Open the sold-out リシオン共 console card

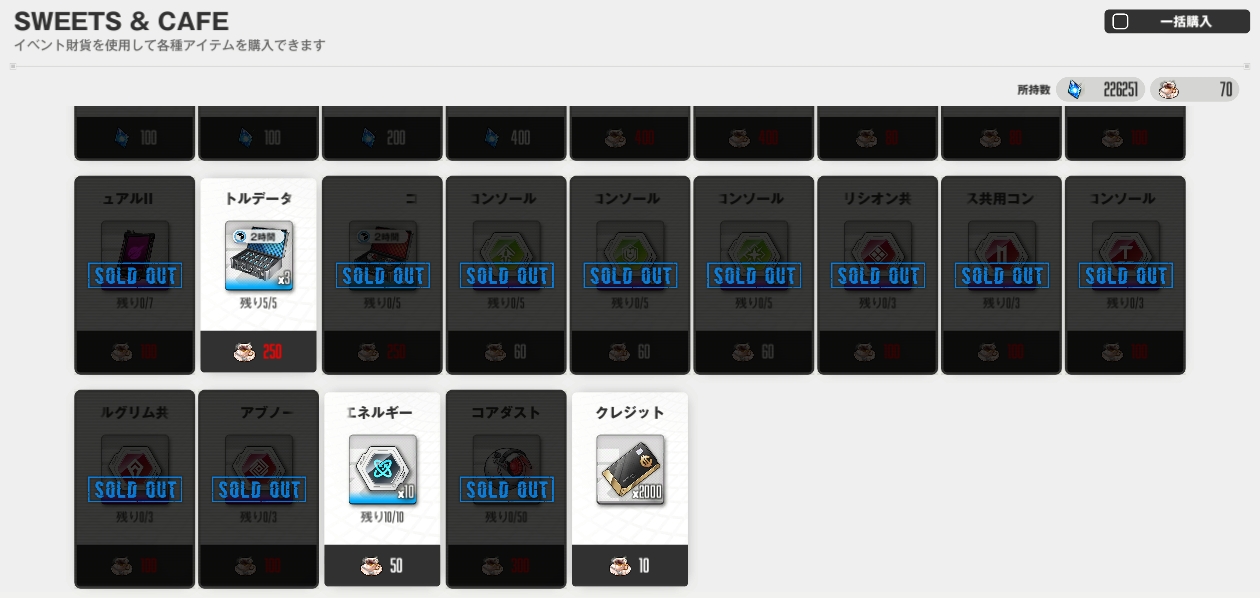(877, 275)
